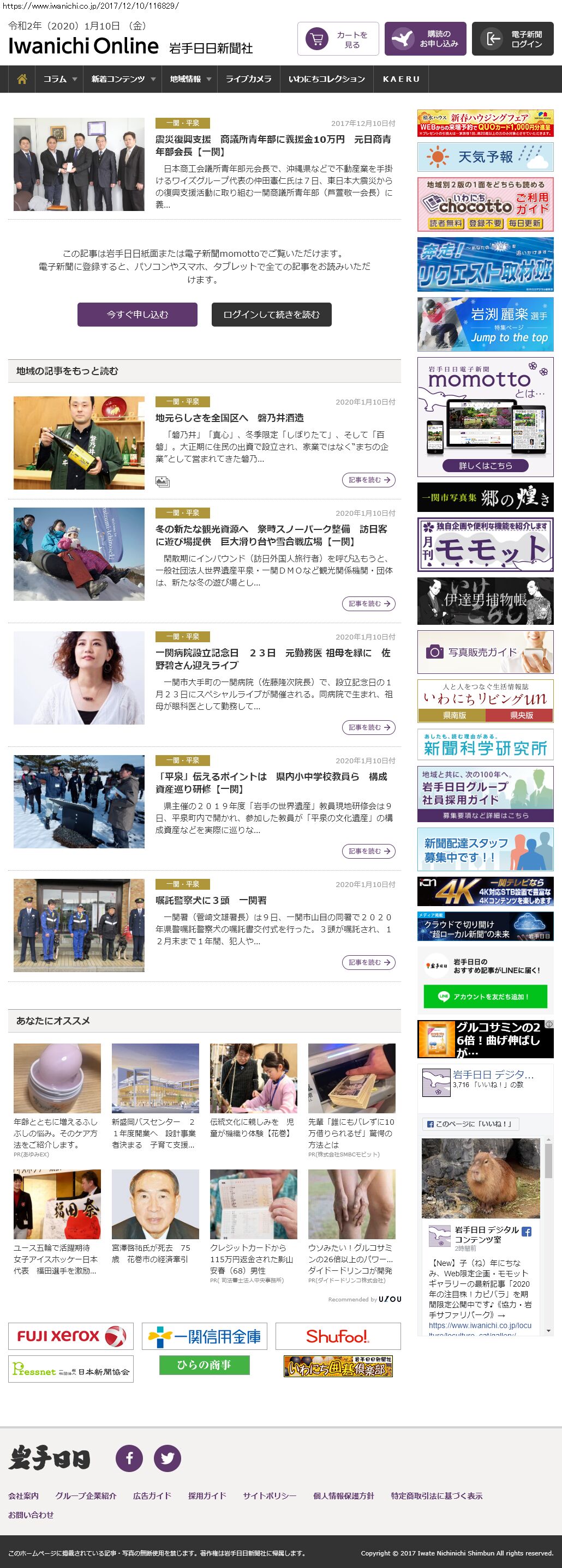Expand the 新着コンテンツ menu
The width and height of the screenshot is (562, 1568).
coord(123,79)
